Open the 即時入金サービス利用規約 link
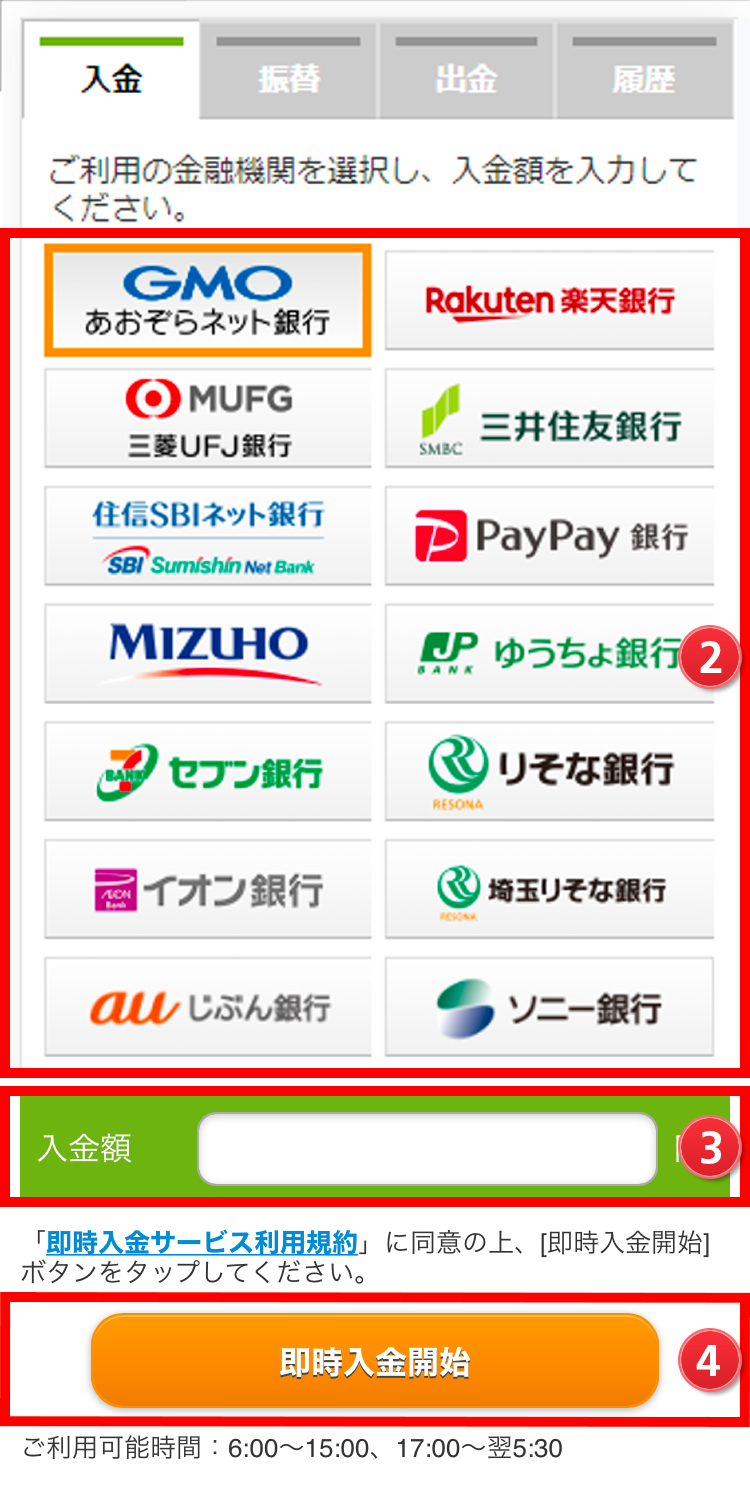Image resolution: width=750 pixels, height=1500 pixels. point(201,1243)
